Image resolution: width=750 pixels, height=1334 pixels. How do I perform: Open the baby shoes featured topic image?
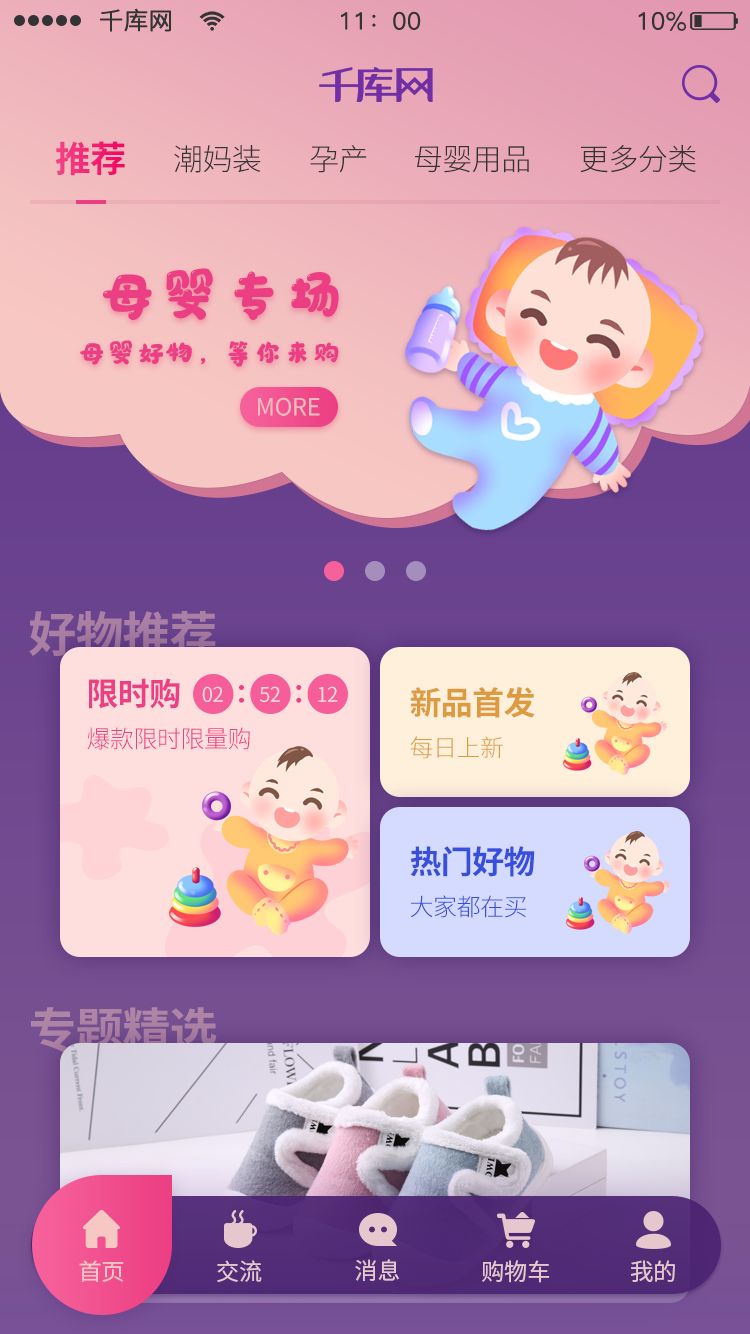point(375,1115)
